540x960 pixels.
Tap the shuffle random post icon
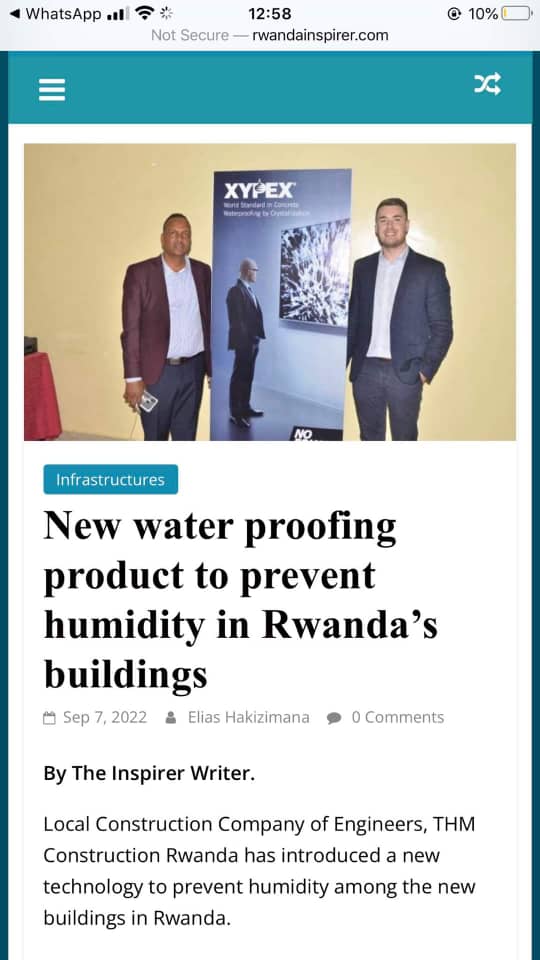tap(487, 84)
